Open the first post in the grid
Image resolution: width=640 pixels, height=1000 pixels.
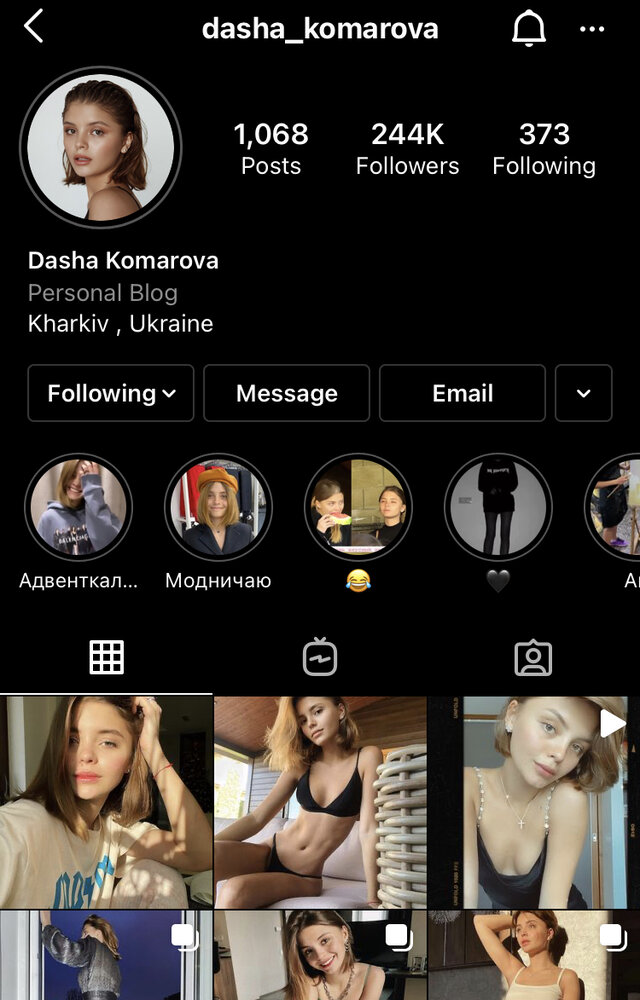point(106,802)
